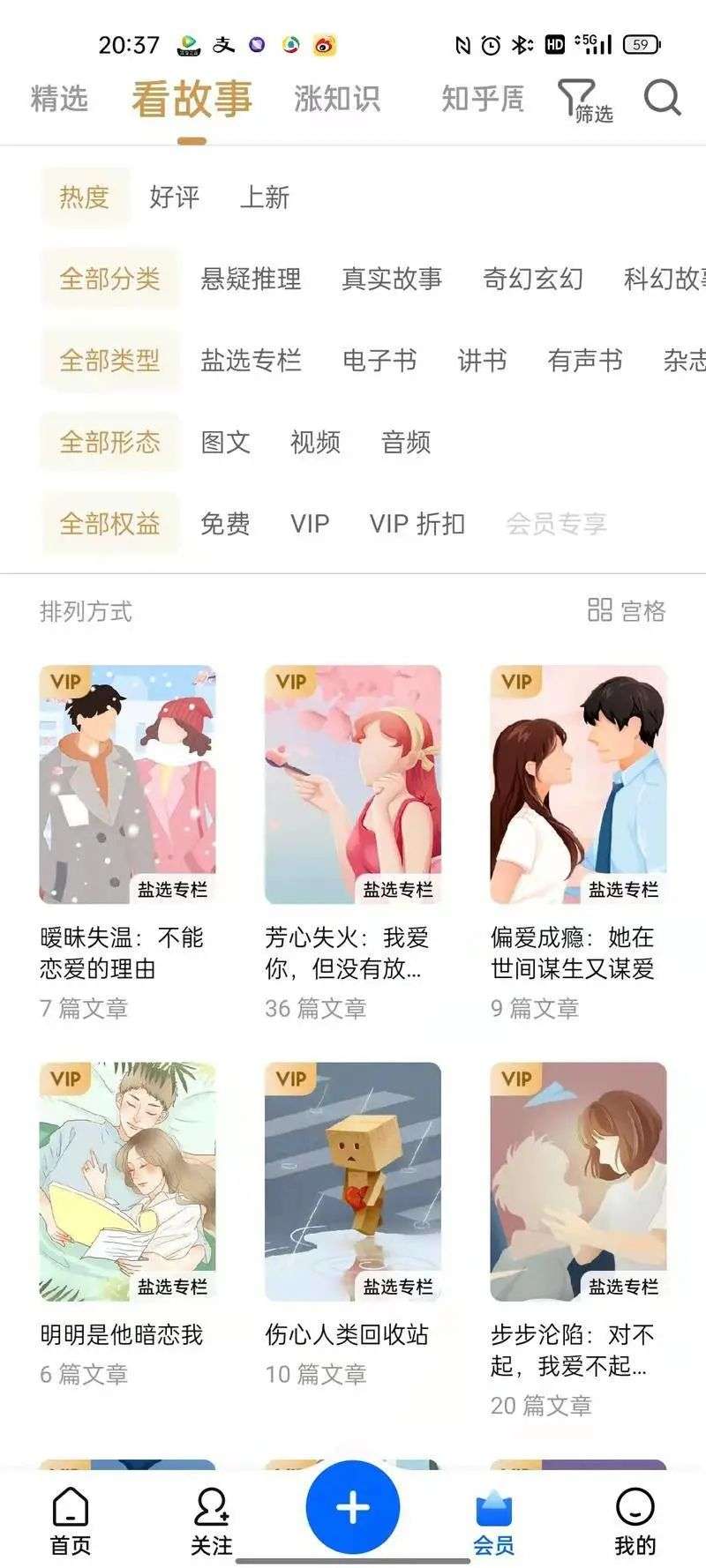Viewport: 706px width, 1568px height.
Task: Select the VIP 折扣 filter
Action: (x=417, y=524)
